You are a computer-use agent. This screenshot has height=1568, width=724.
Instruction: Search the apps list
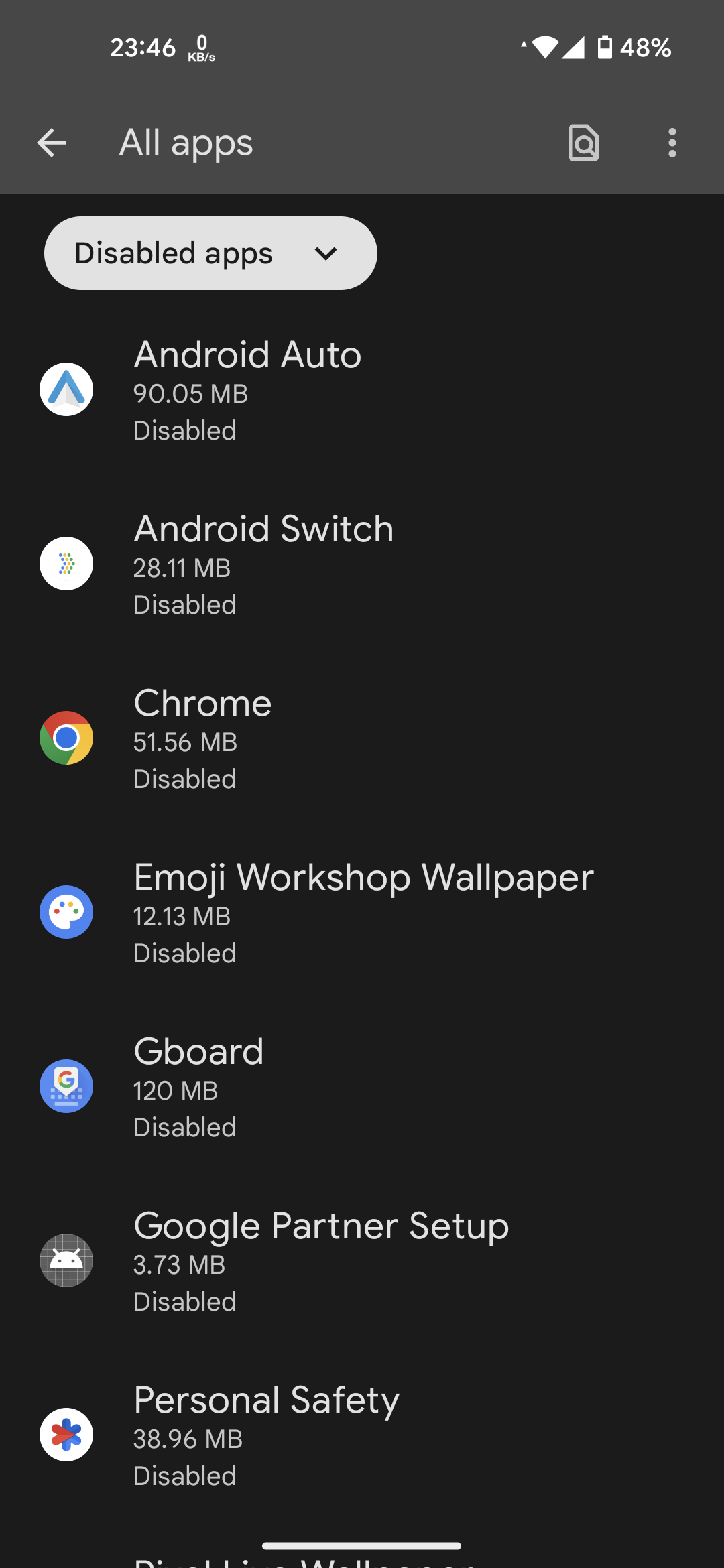[x=583, y=143]
